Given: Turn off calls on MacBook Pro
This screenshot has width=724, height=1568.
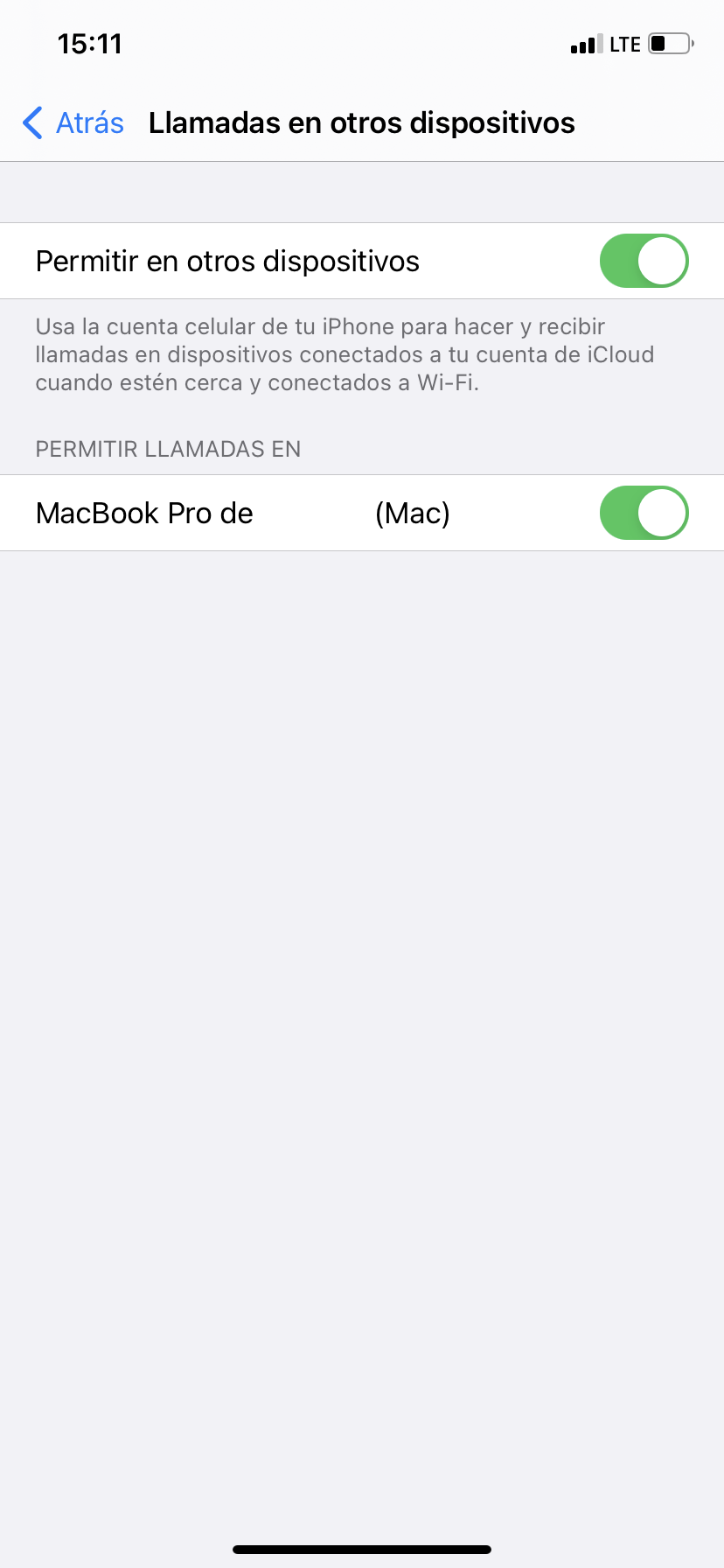Looking at the screenshot, I should coord(644,513).
